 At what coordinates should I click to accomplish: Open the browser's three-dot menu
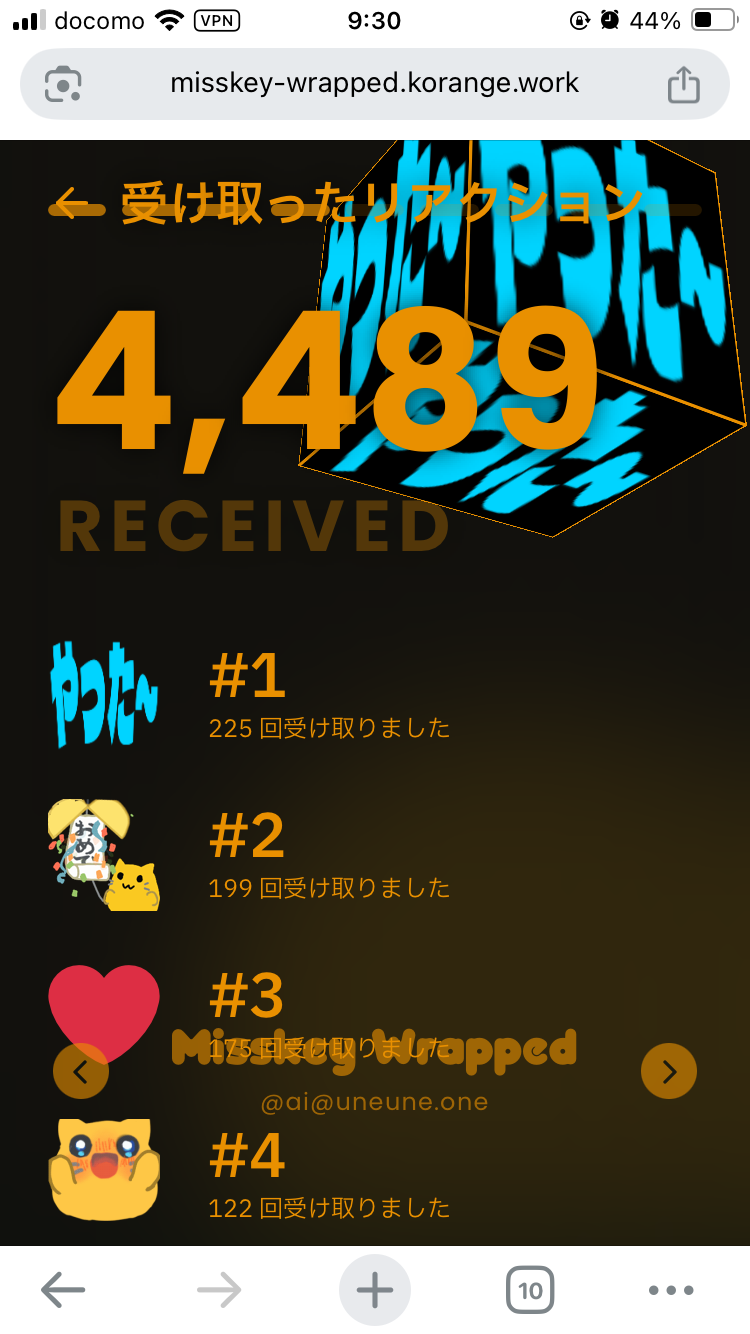(671, 1290)
